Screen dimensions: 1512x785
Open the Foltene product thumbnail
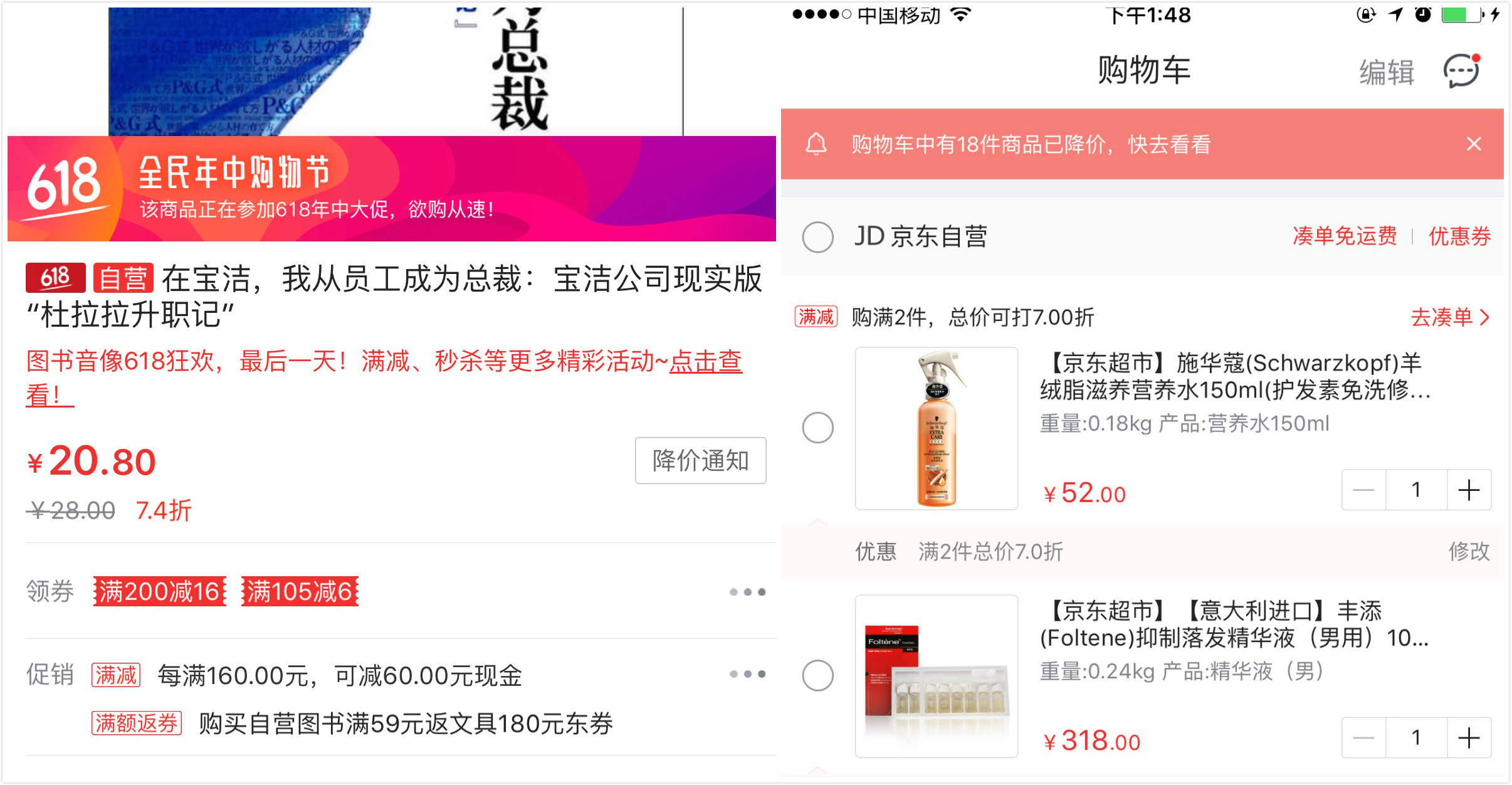tap(936, 675)
